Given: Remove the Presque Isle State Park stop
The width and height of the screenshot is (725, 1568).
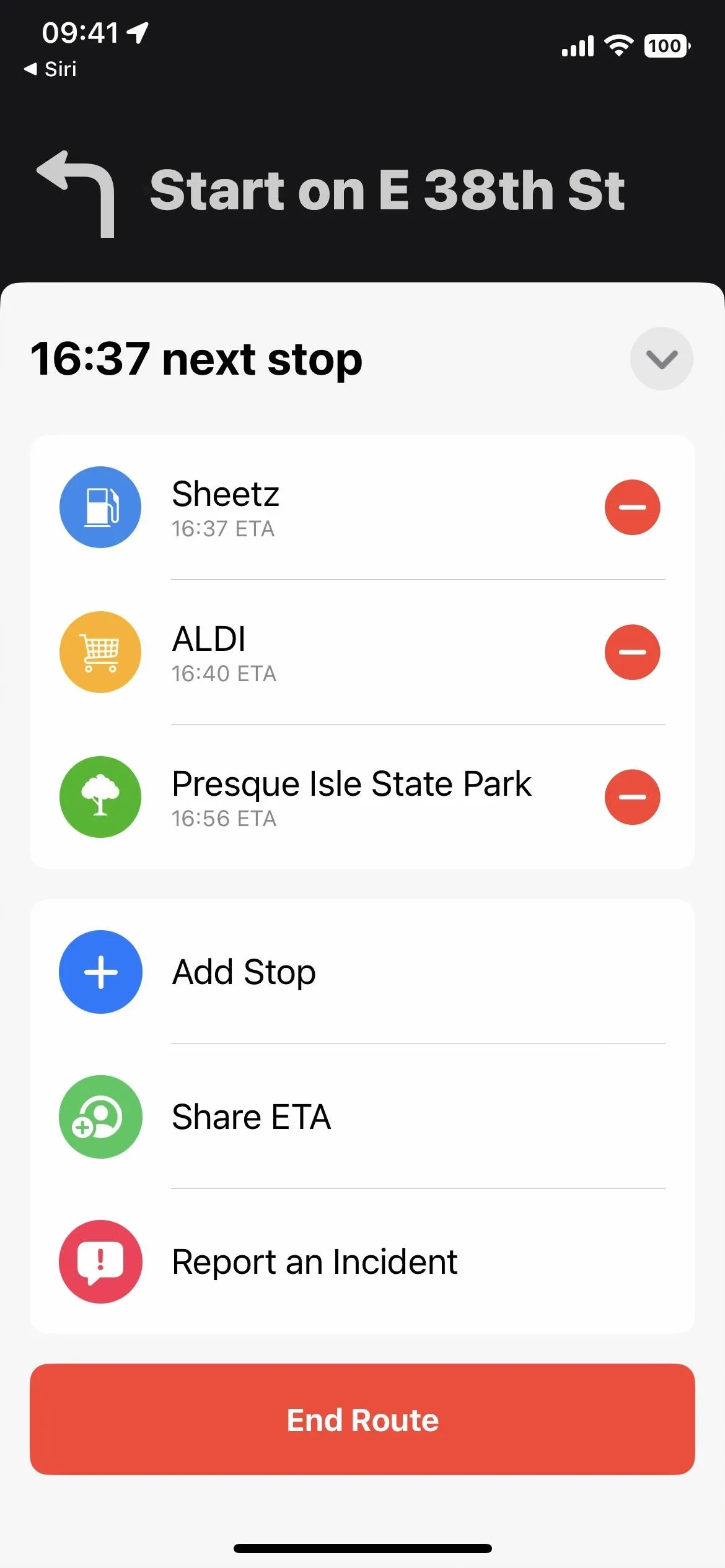Looking at the screenshot, I should click(x=632, y=797).
